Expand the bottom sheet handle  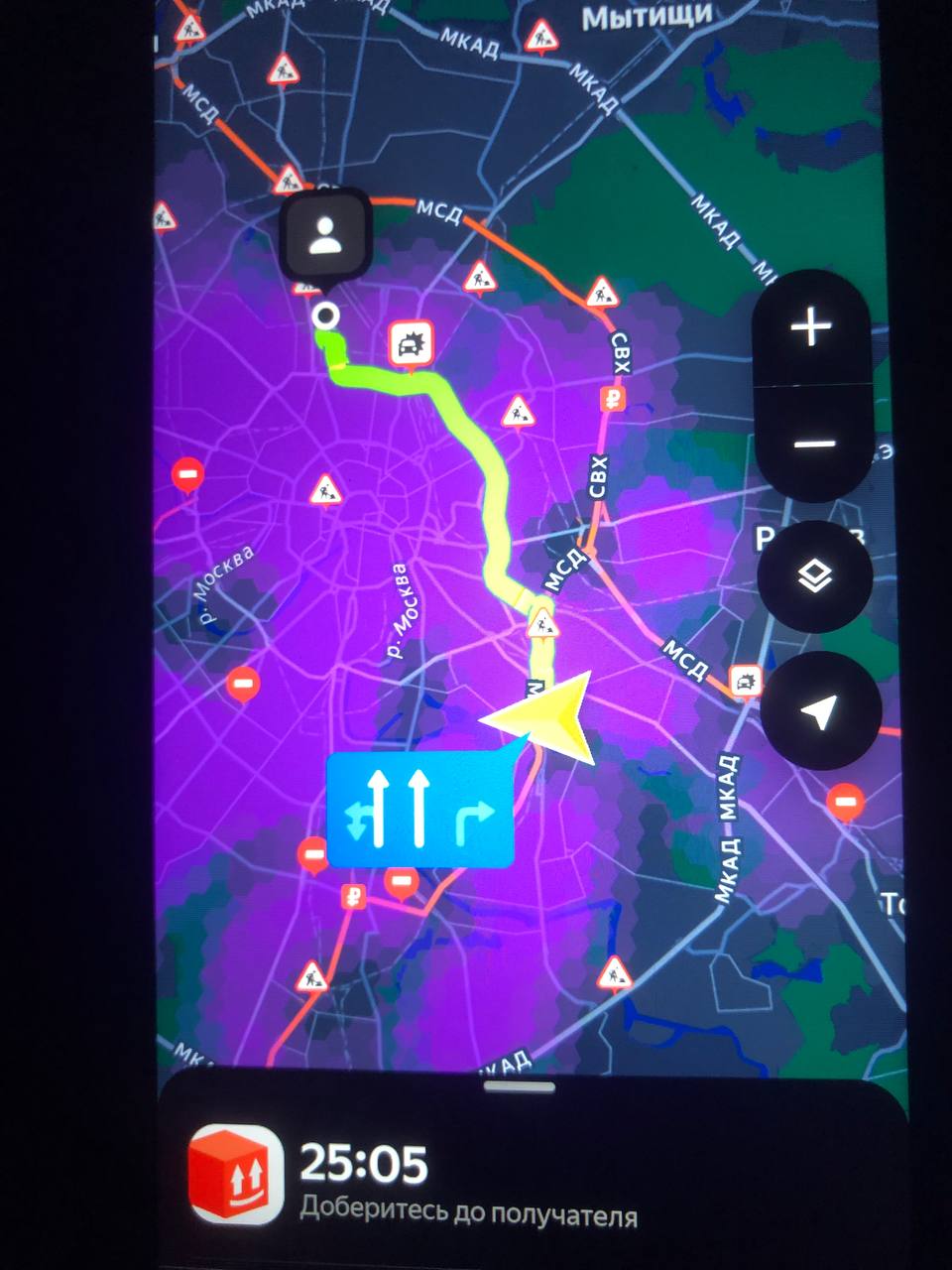tap(519, 1087)
